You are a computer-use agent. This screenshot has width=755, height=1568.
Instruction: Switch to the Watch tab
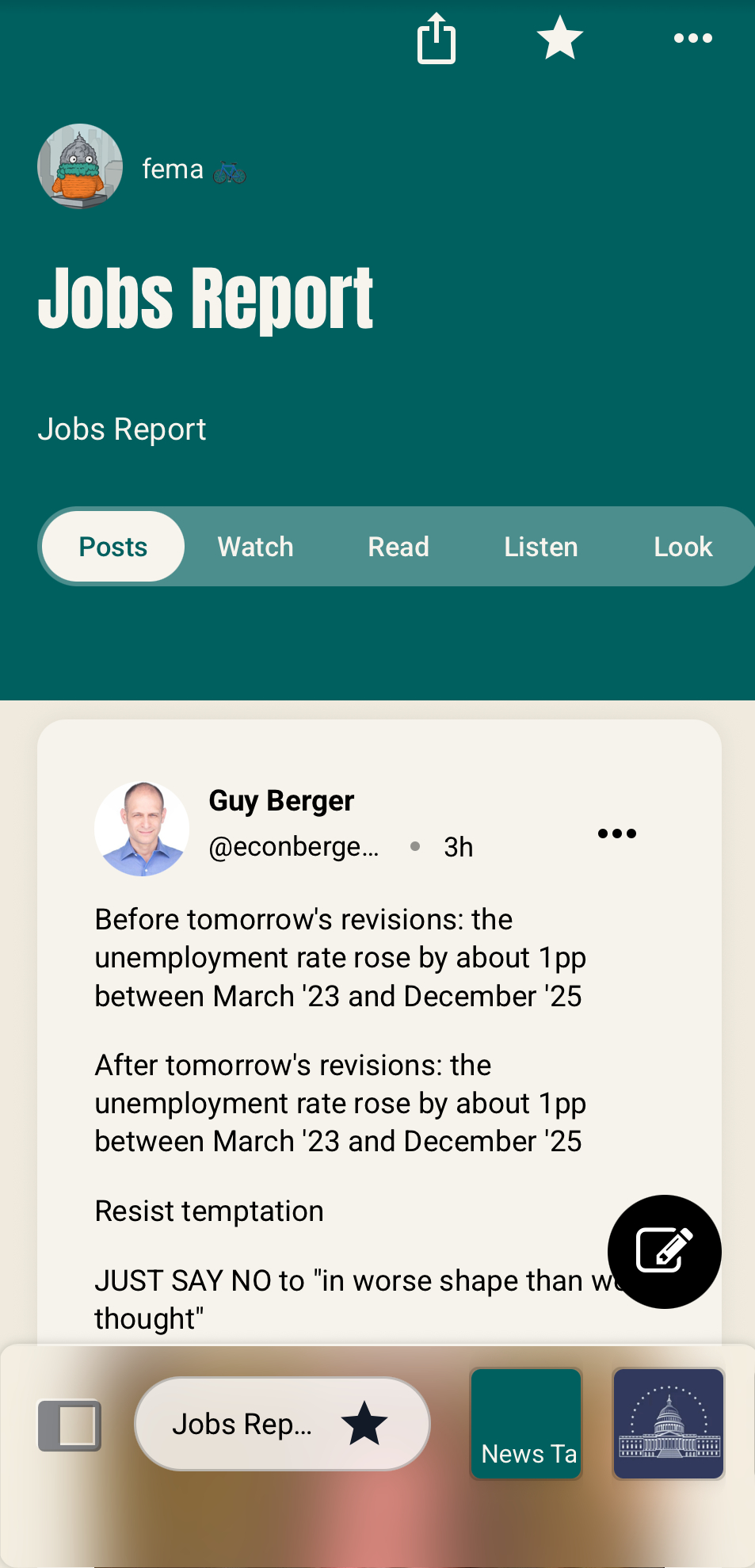[x=255, y=547]
